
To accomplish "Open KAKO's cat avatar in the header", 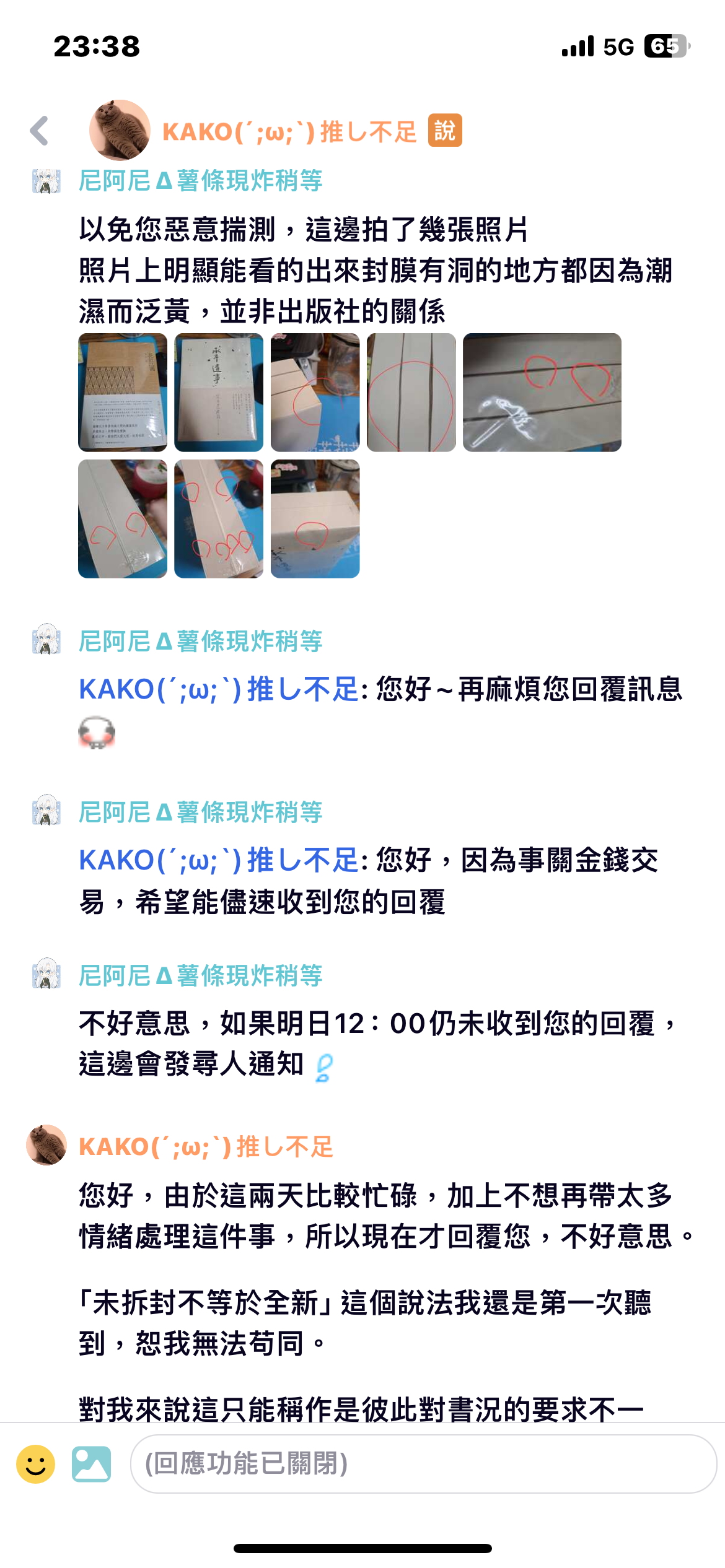I will pos(120,130).
